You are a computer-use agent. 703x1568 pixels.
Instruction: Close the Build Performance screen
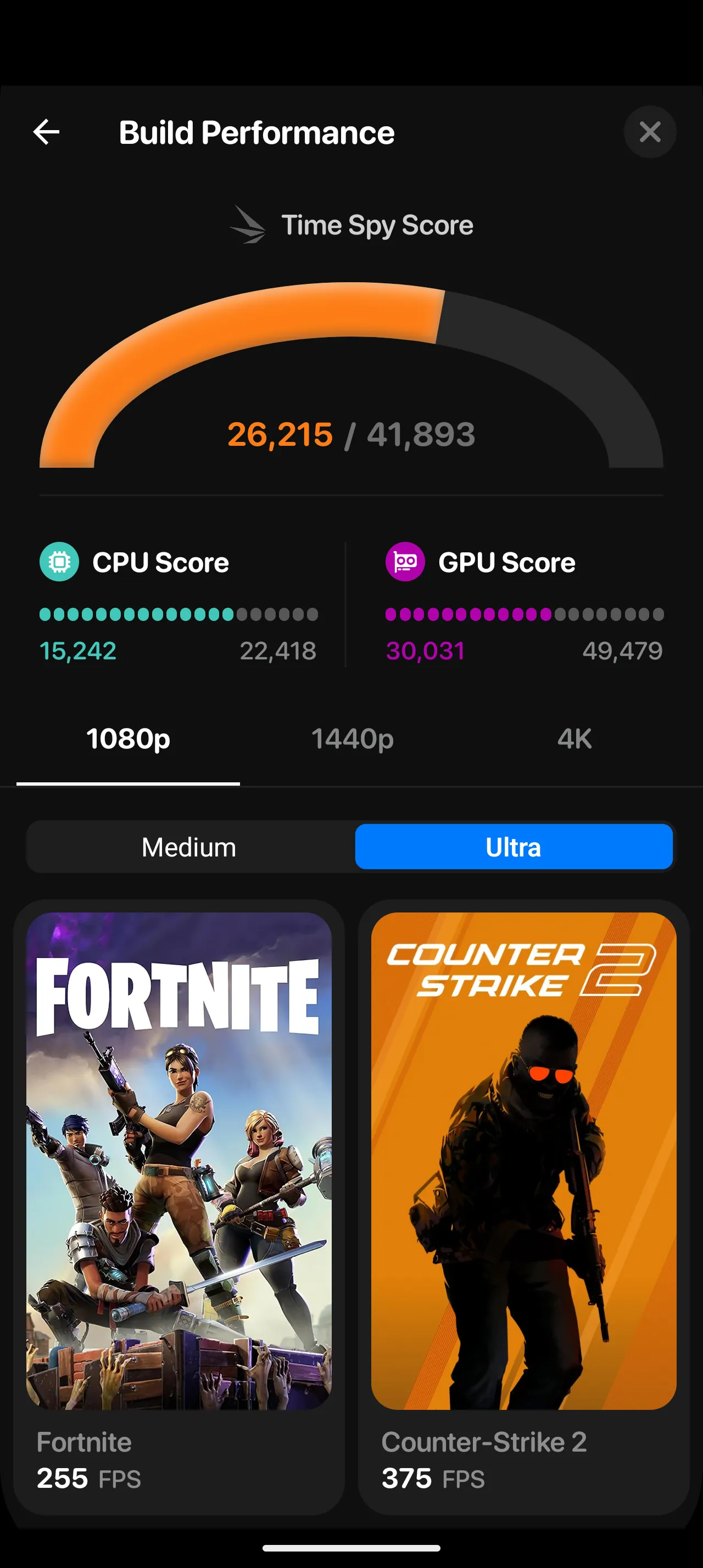649,132
